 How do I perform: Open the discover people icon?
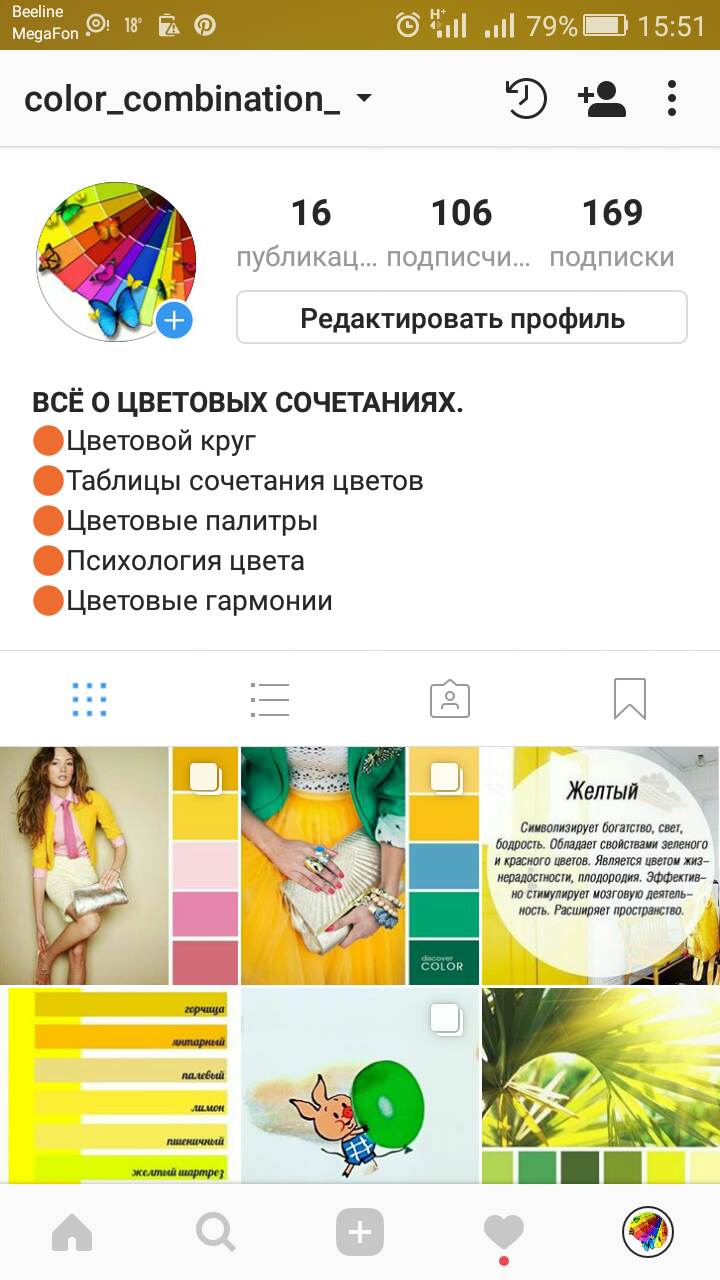pyautogui.click(x=602, y=99)
